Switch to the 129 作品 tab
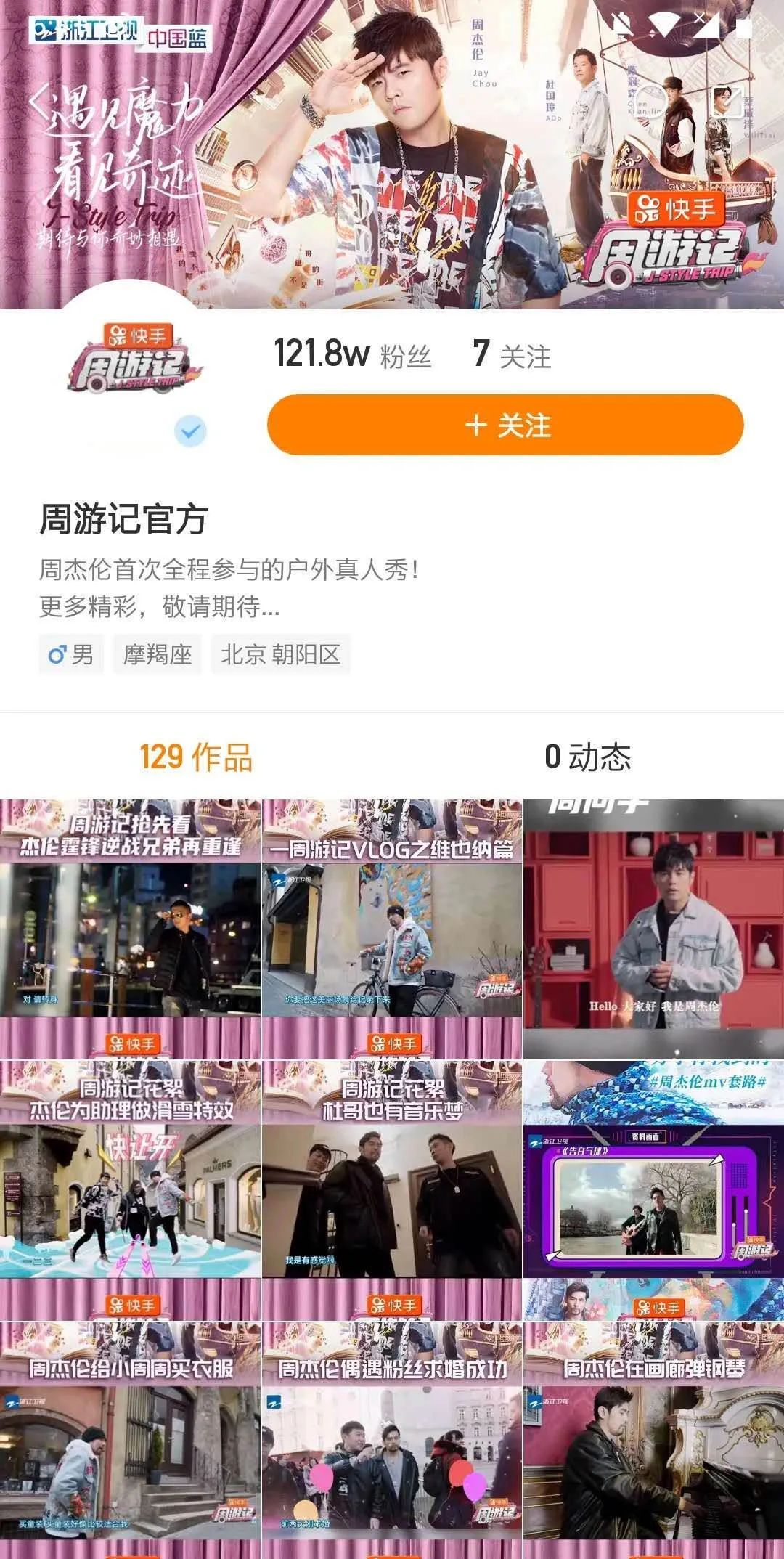Viewport: 784px width, 1559px height. point(196,757)
